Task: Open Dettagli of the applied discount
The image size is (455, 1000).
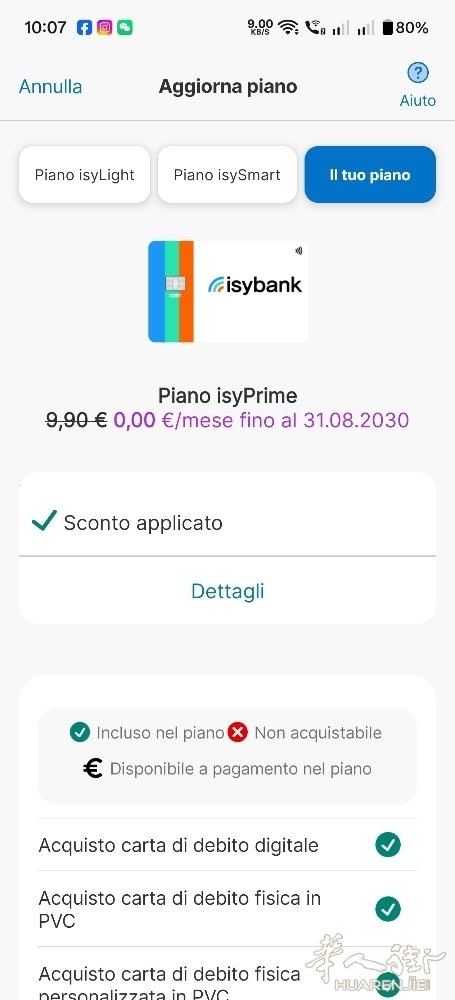Action: pyautogui.click(x=228, y=591)
